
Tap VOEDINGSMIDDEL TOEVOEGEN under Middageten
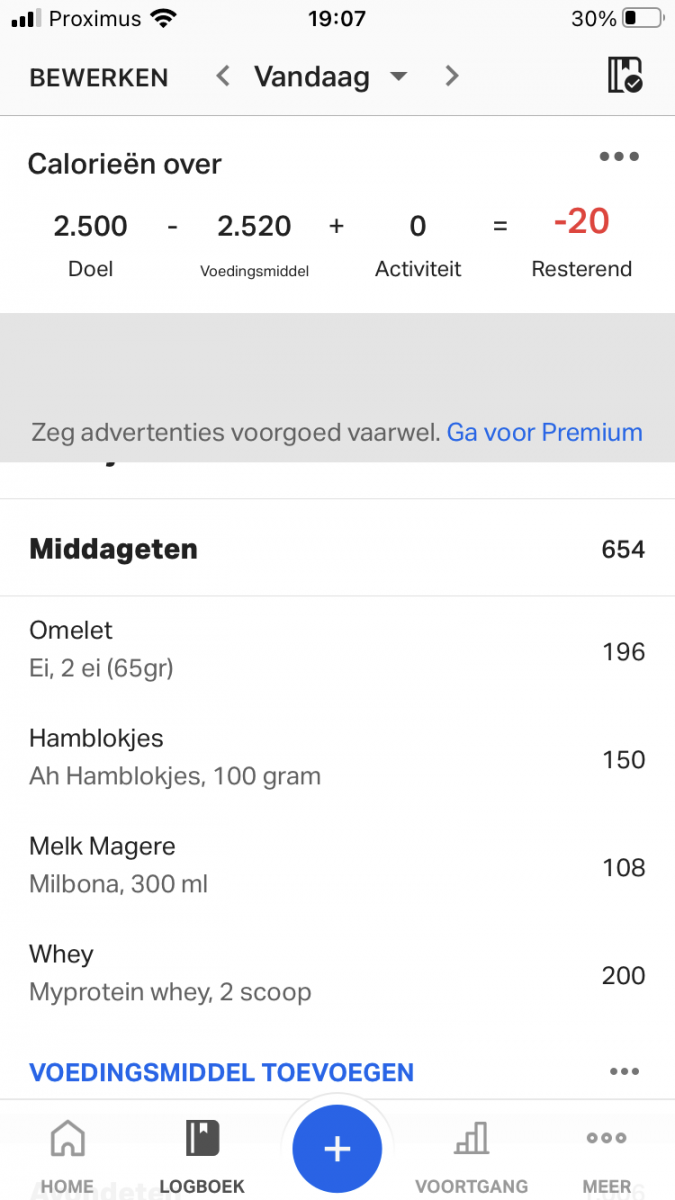click(x=221, y=1073)
